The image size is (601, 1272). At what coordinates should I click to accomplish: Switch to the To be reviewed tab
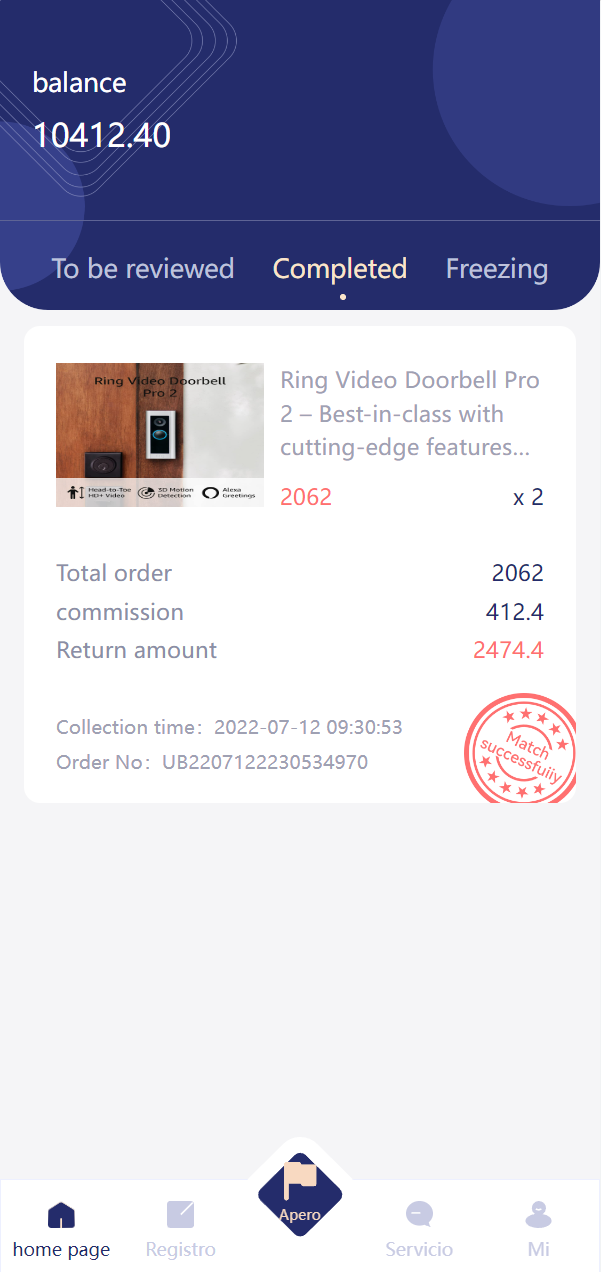pos(142,269)
